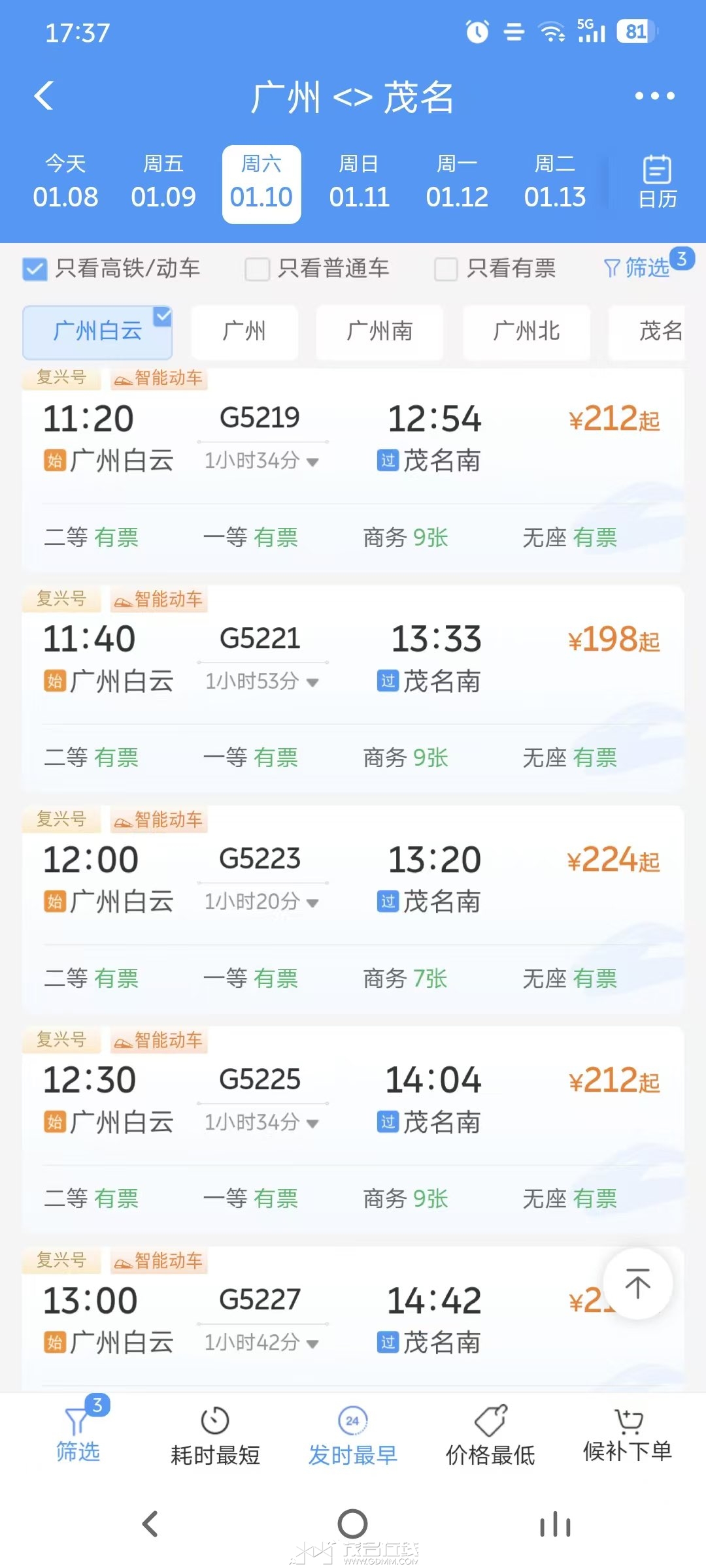Open the 日历 date picker

coord(657,182)
